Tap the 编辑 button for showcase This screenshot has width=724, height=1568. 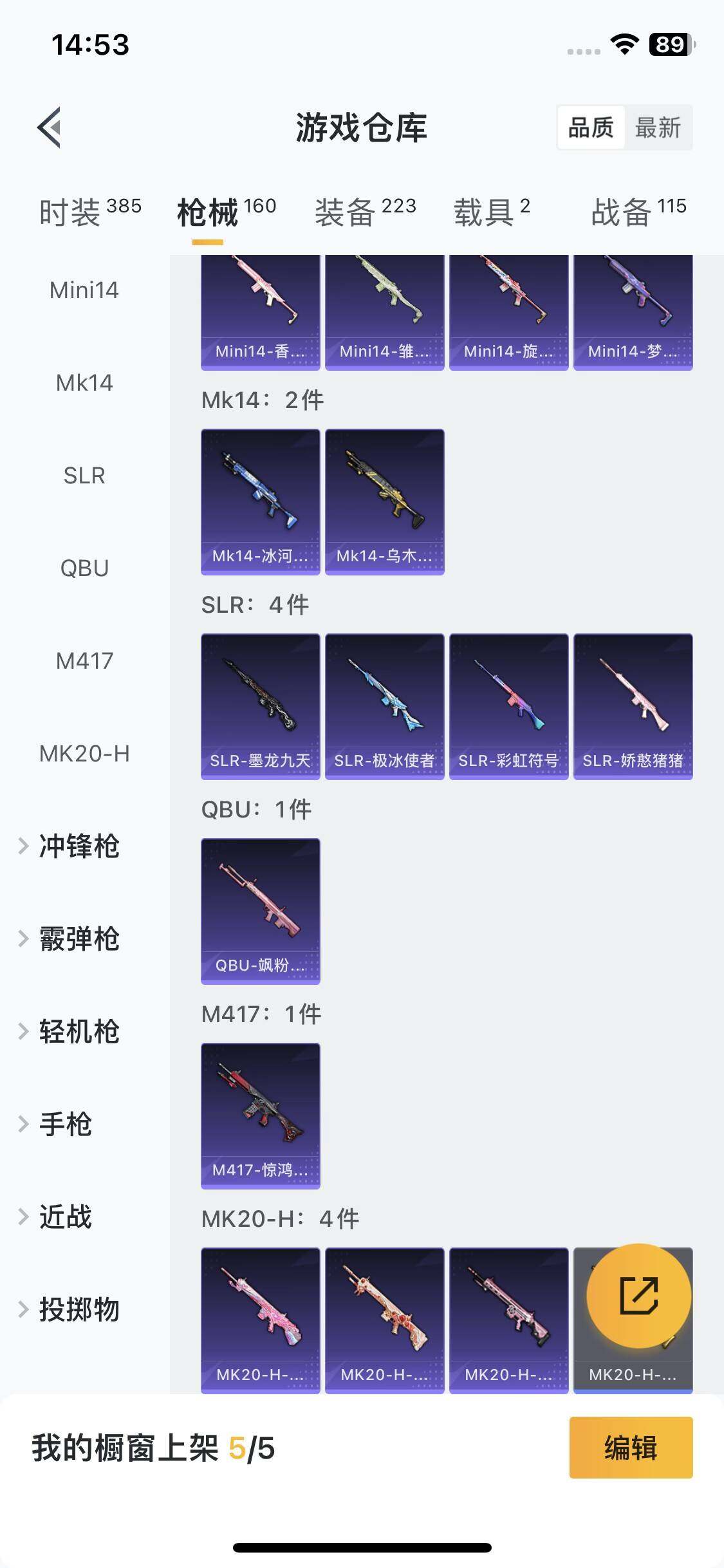(631, 1448)
